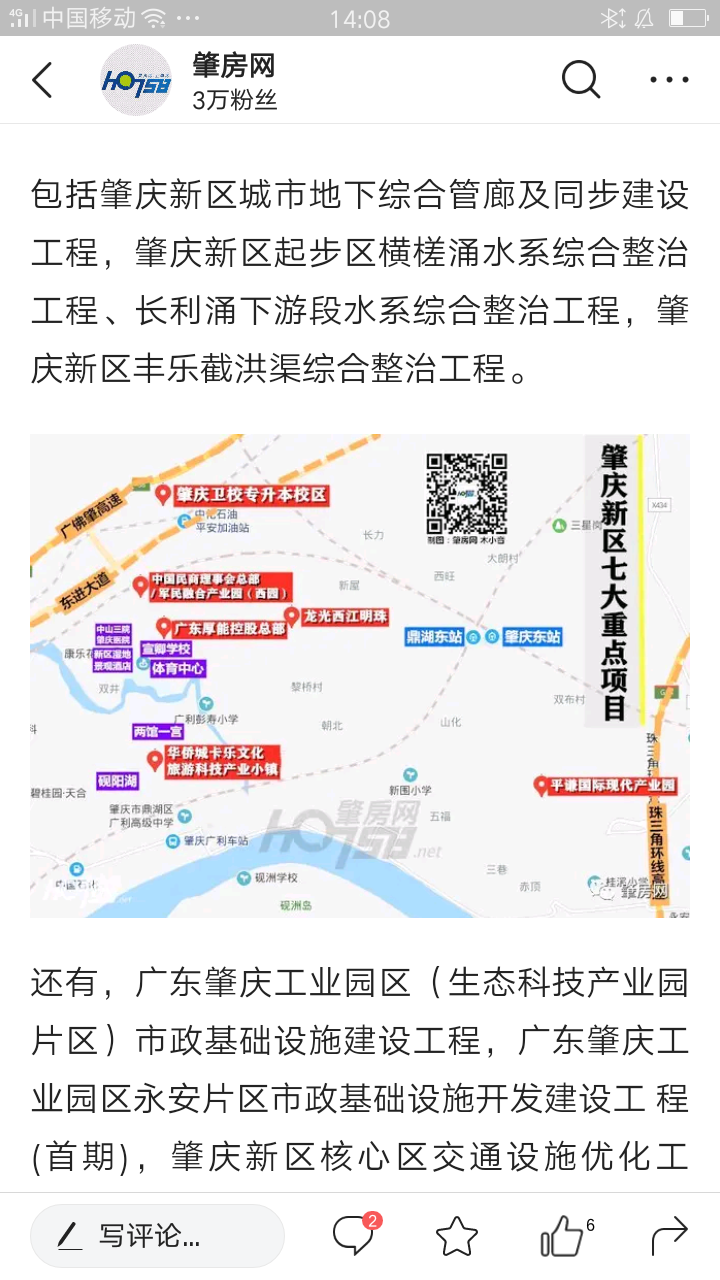This screenshot has width=720, height=1280.
Task: Bookmark this article with the star
Action: 457,1236
